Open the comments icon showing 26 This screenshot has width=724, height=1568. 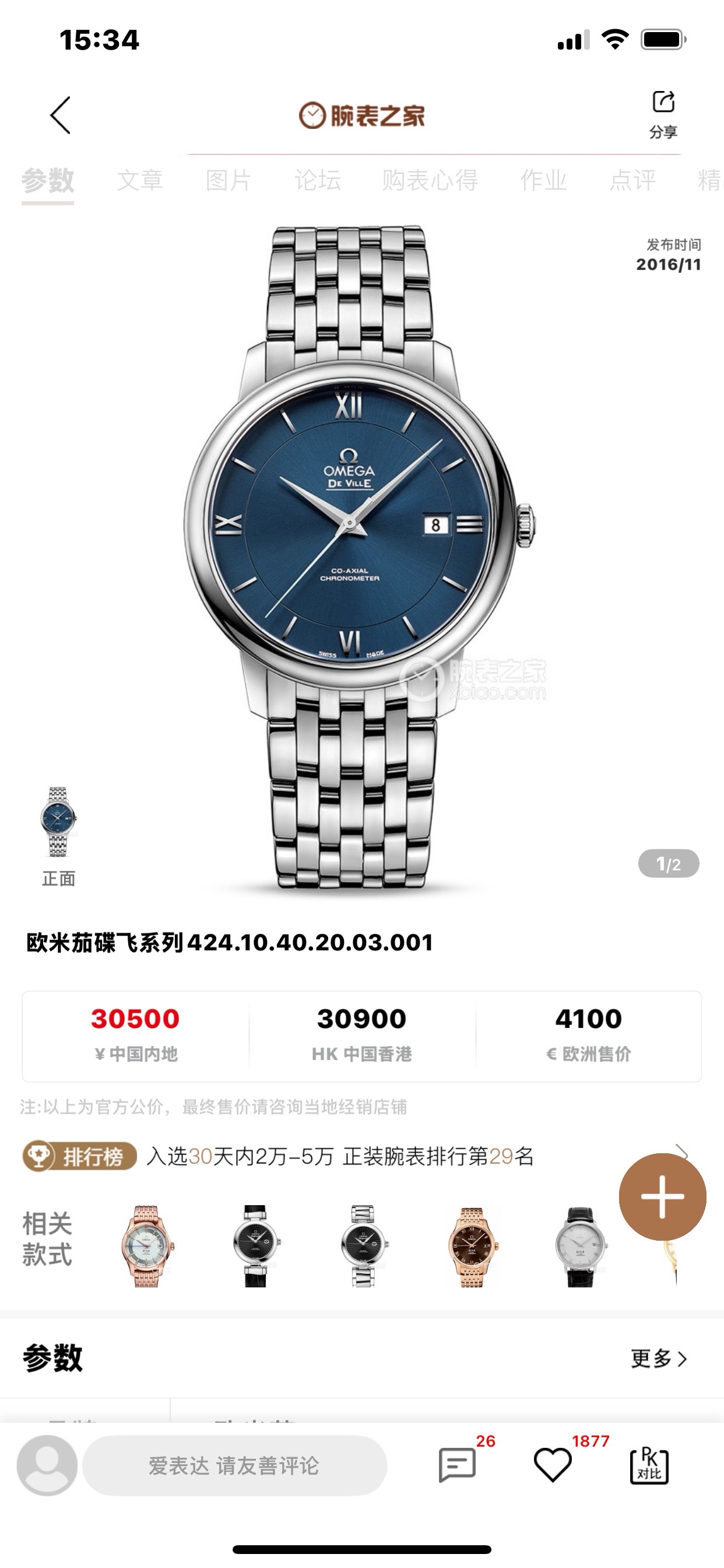tap(457, 1464)
